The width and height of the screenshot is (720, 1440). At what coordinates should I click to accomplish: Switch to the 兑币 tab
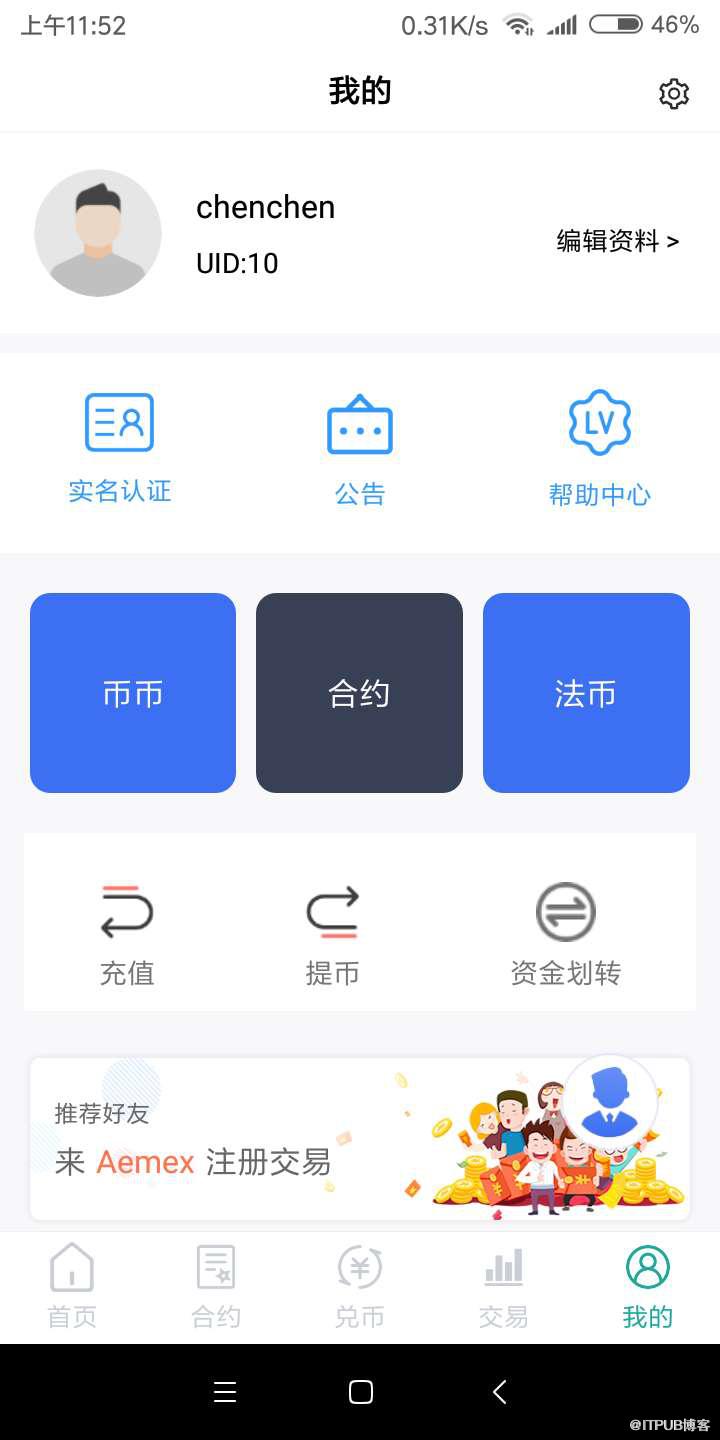[x=360, y=1287]
